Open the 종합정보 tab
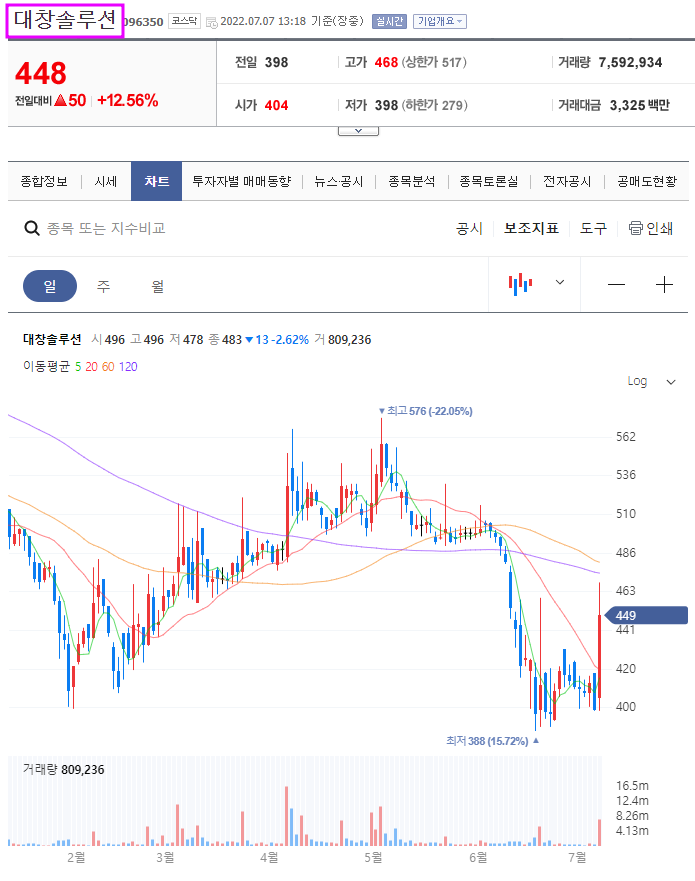This screenshot has height=881, width=695. pyautogui.click(x=44, y=181)
